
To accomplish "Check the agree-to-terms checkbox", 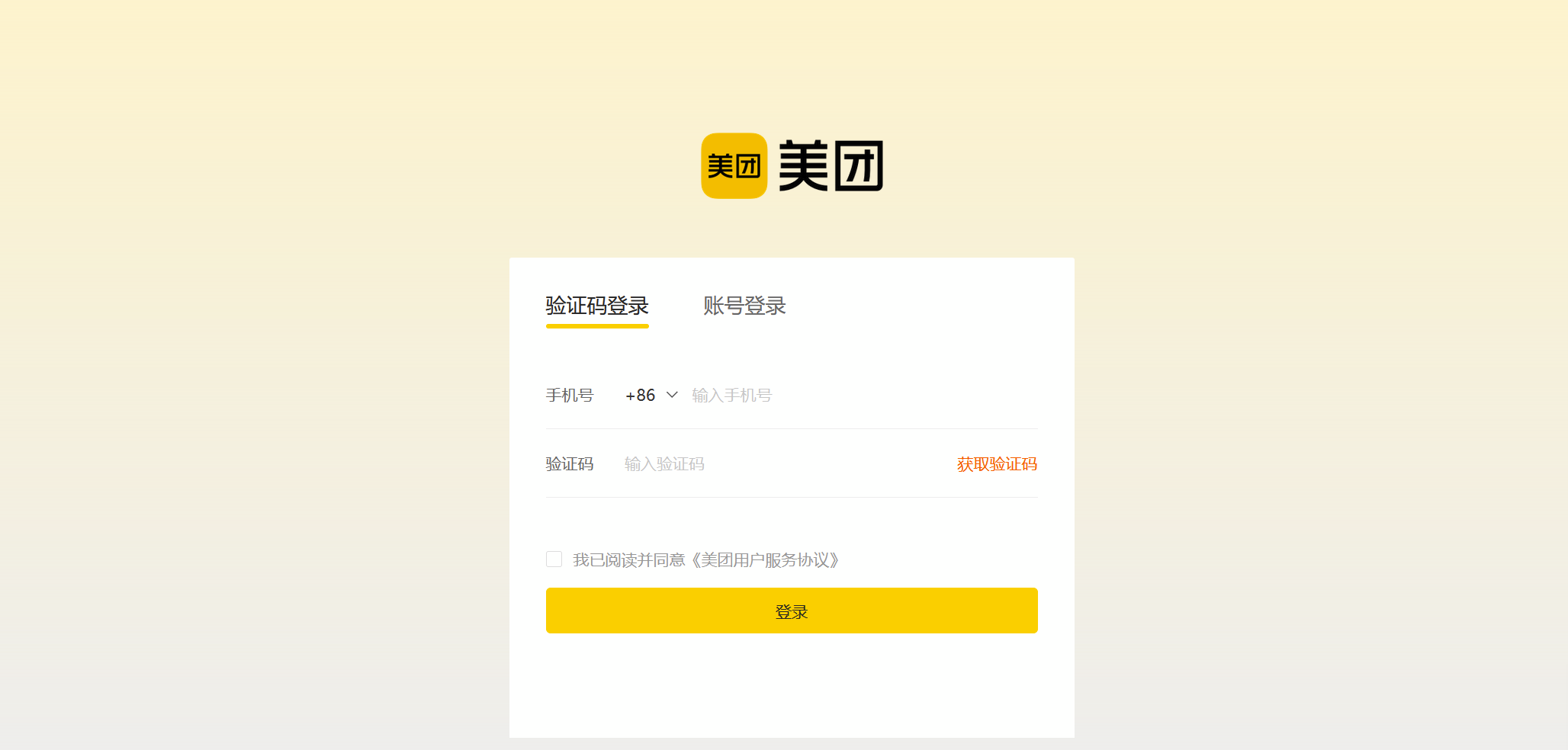I will coord(554,559).
